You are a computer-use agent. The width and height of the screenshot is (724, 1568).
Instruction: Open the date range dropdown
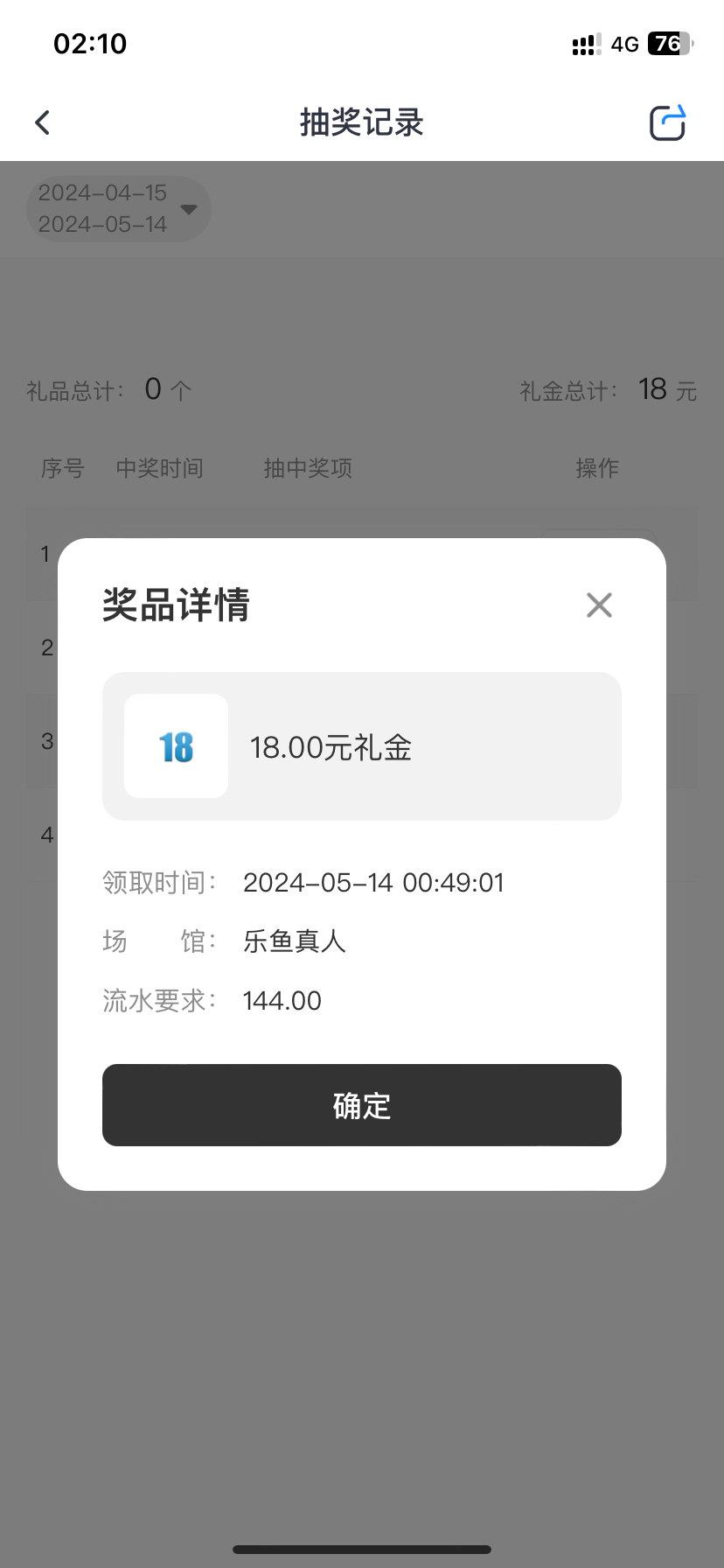[119, 209]
